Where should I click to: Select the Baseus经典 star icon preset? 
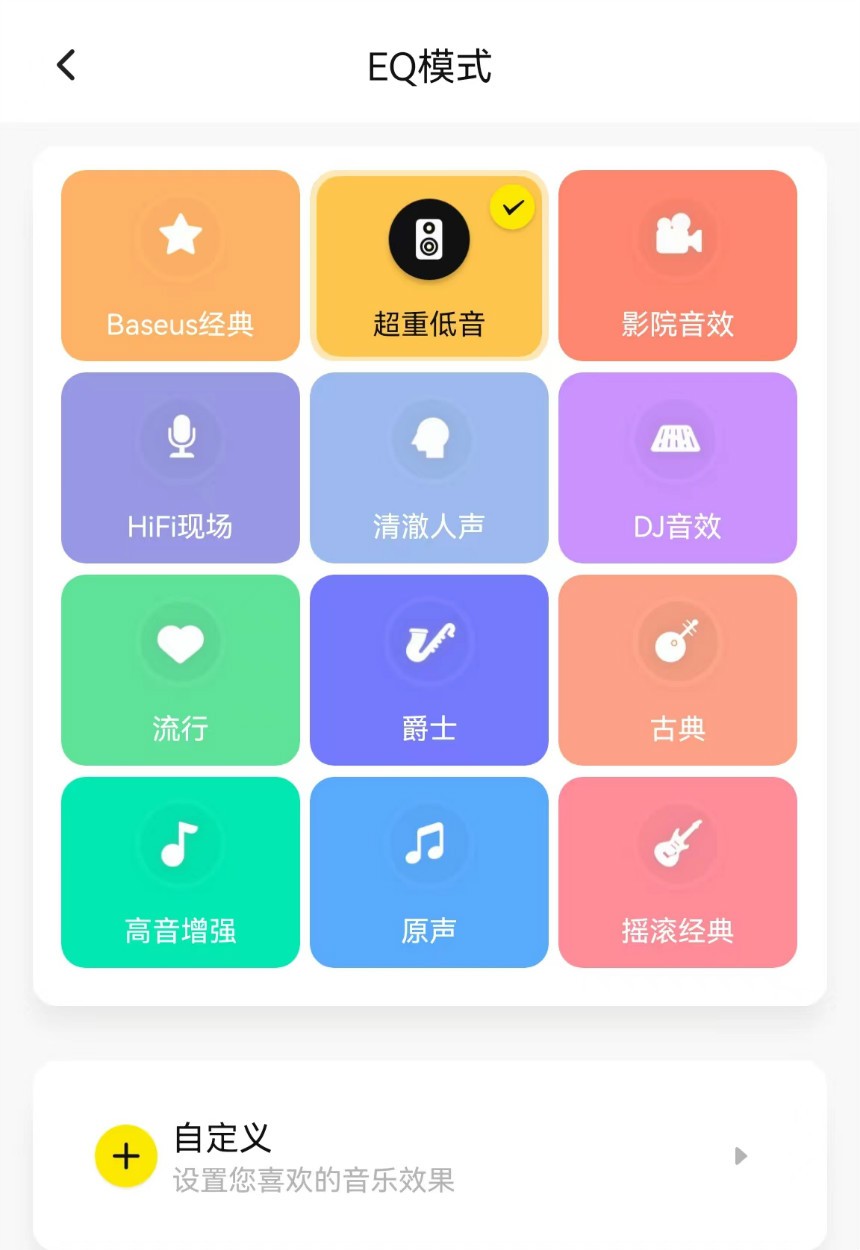coord(179,238)
